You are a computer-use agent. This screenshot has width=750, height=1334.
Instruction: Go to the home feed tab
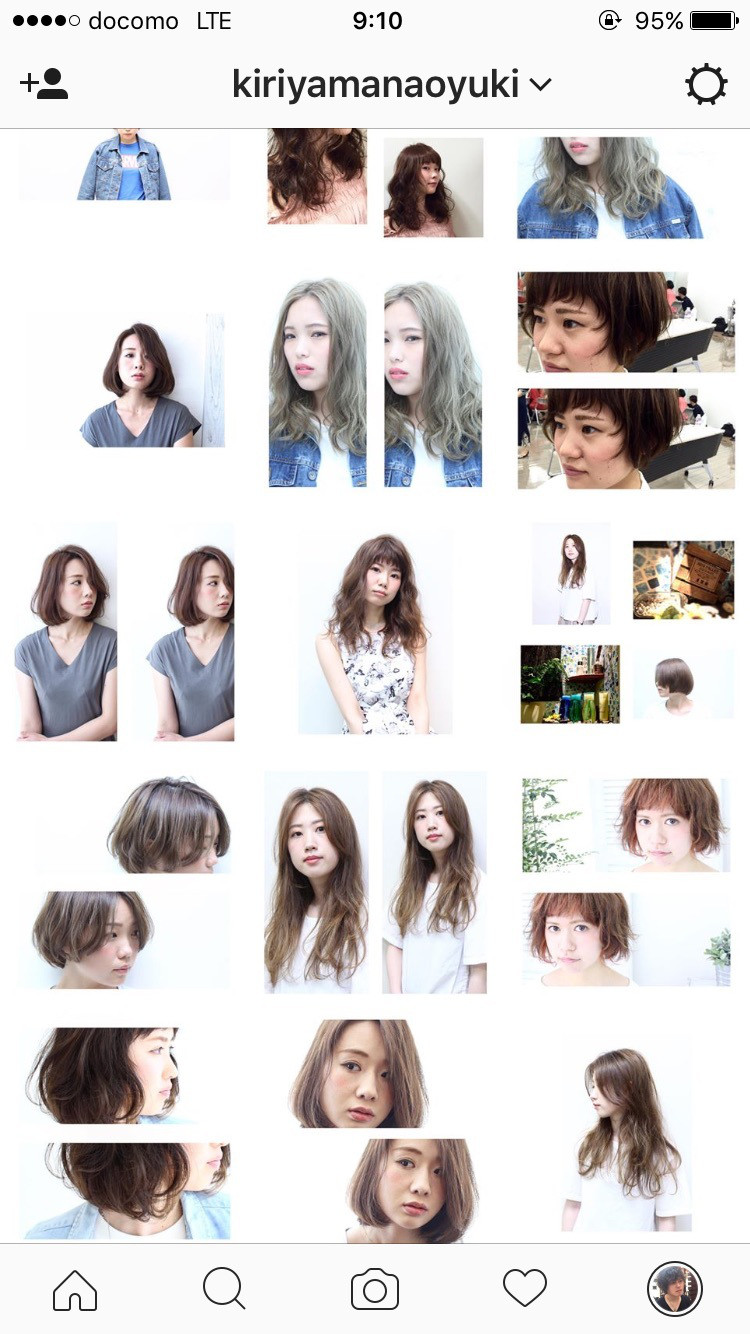(75, 1289)
